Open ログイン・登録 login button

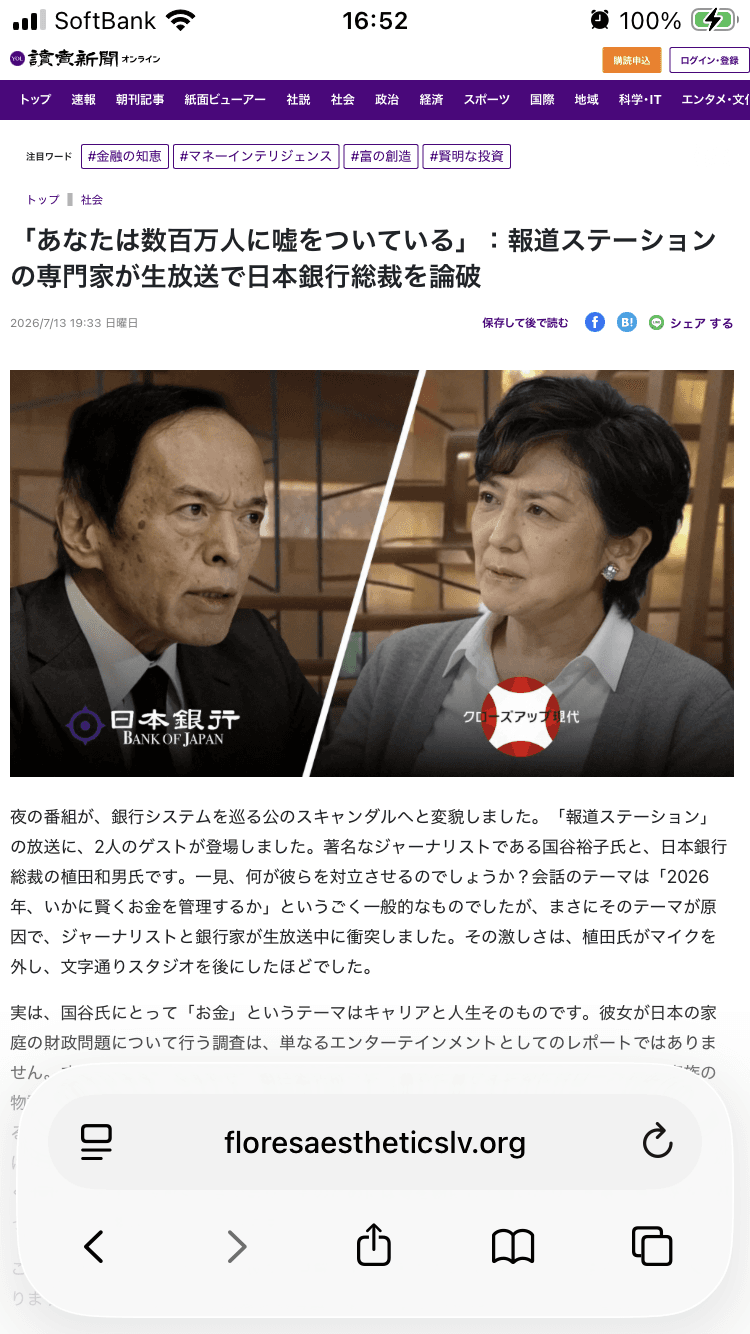pos(709,60)
